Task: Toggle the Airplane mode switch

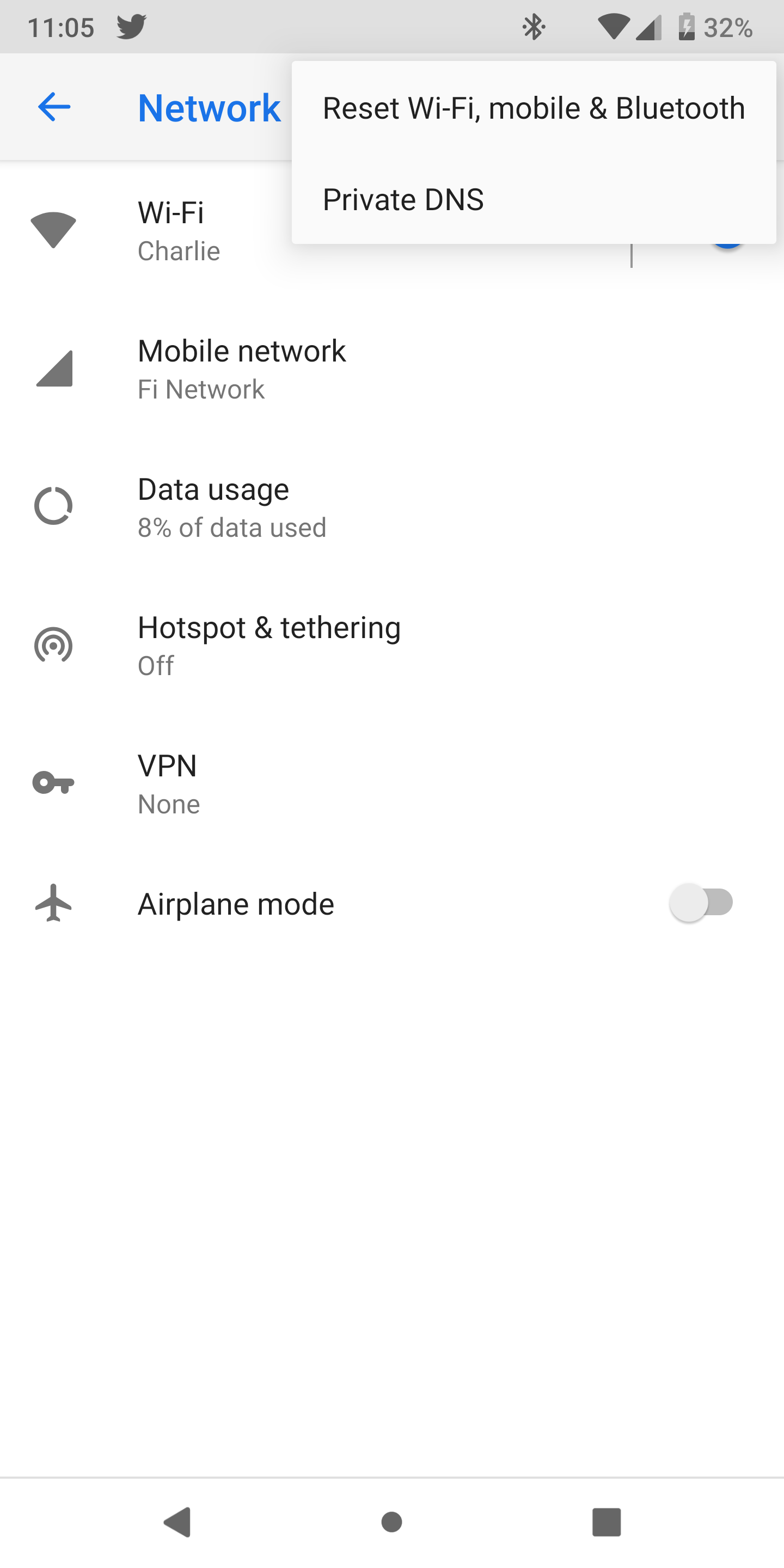Action: [x=701, y=903]
